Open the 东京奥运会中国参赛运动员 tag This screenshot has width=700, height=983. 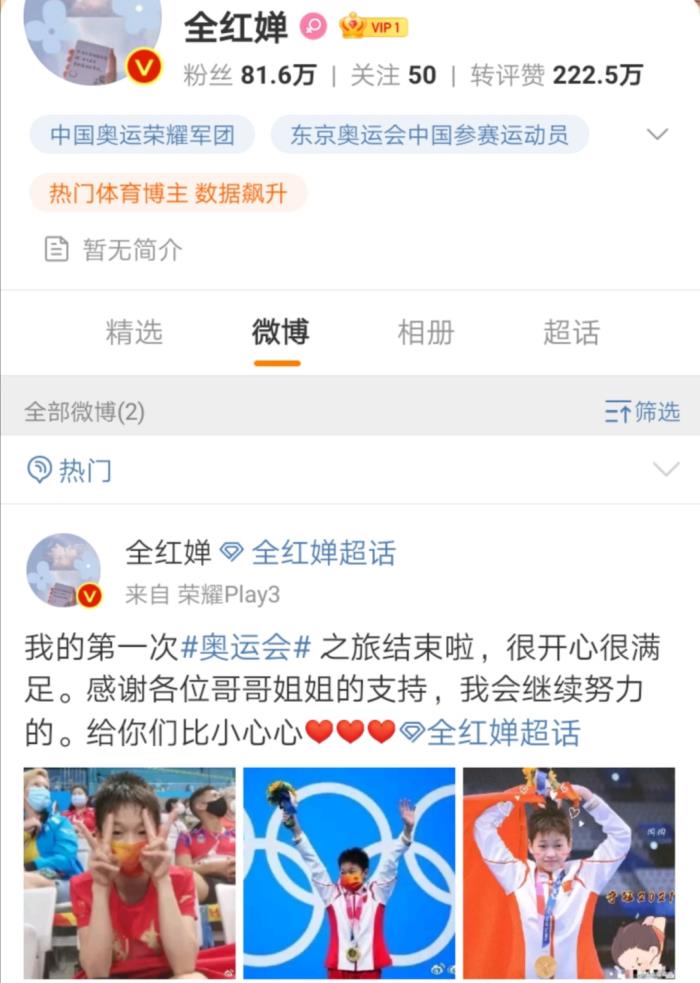(429, 135)
